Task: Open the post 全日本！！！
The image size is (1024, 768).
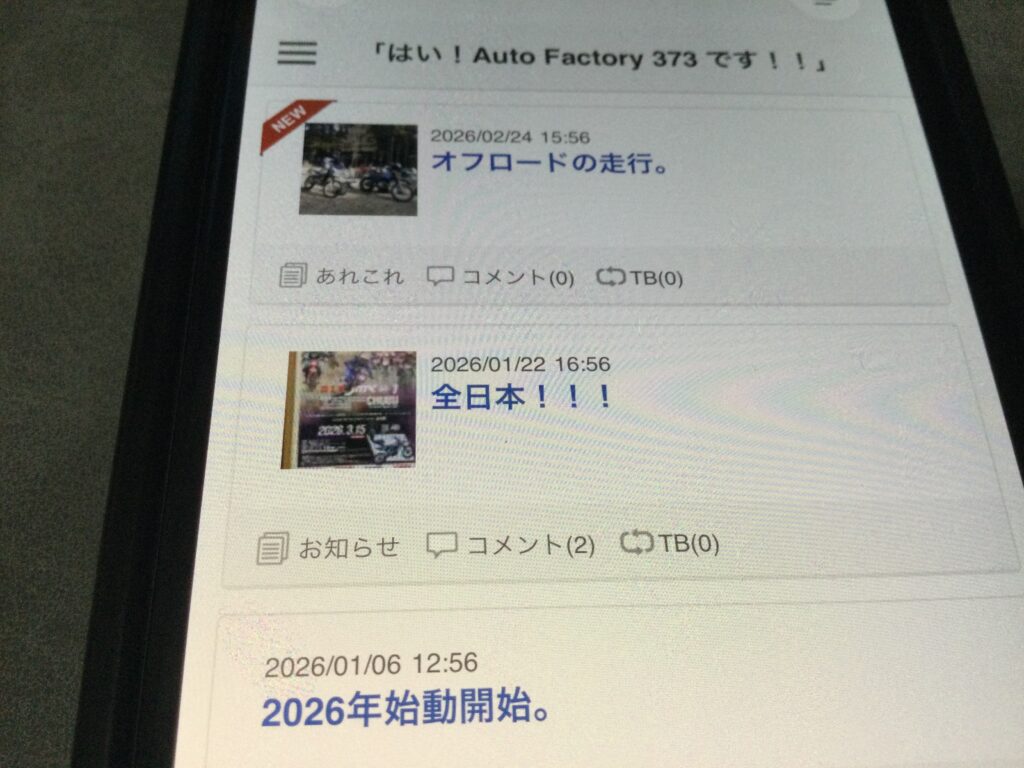Action: [x=521, y=397]
